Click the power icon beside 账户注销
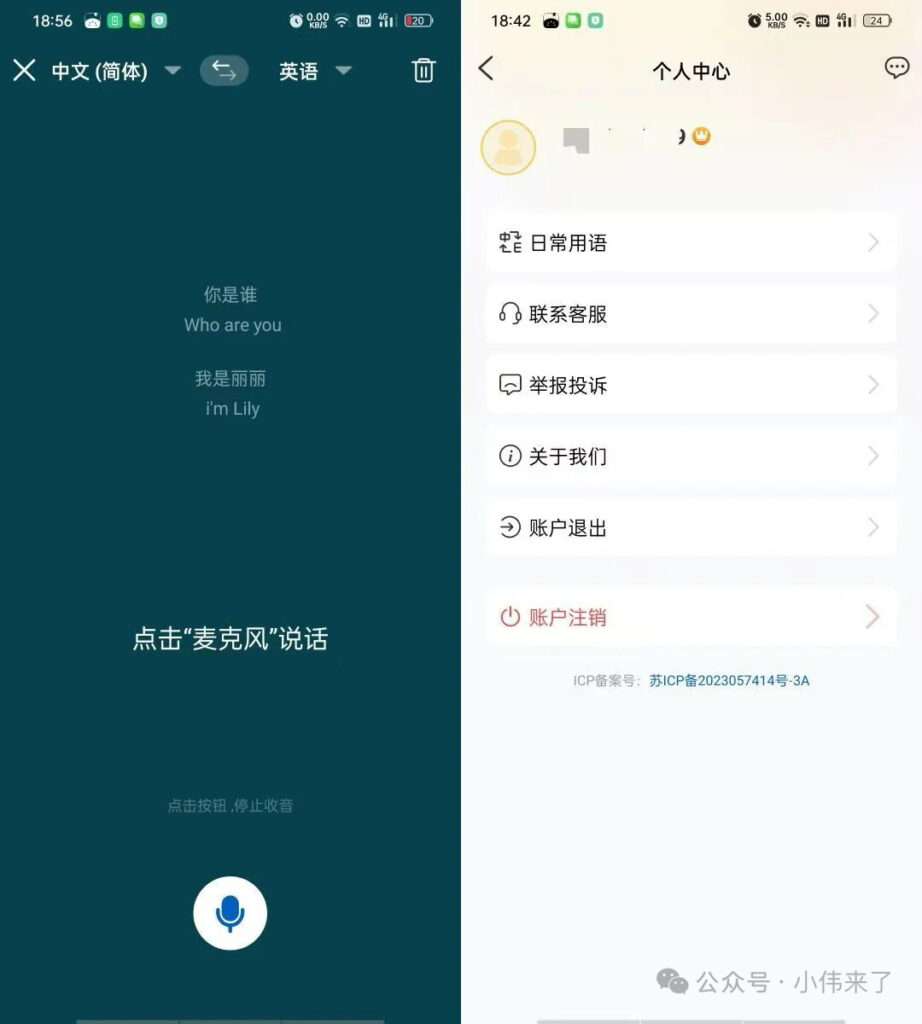 [x=509, y=618]
